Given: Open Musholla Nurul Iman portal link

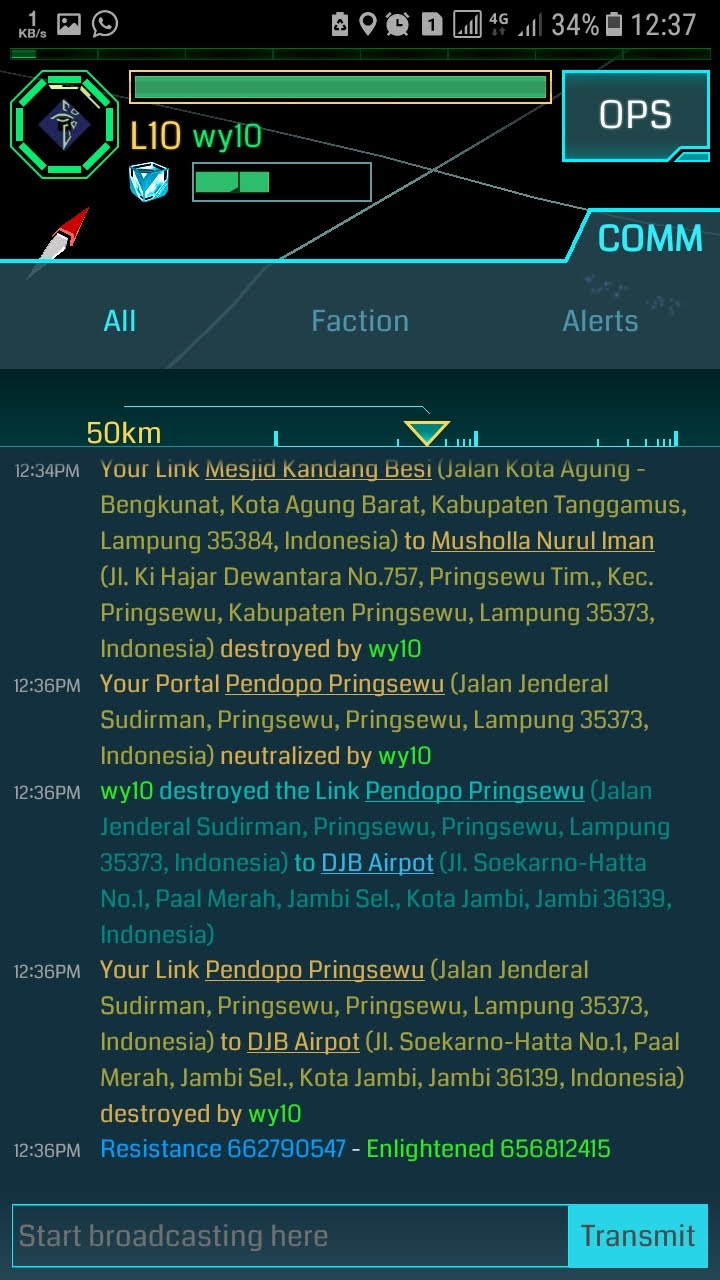Looking at the screenshot, I should pos(542,541).
